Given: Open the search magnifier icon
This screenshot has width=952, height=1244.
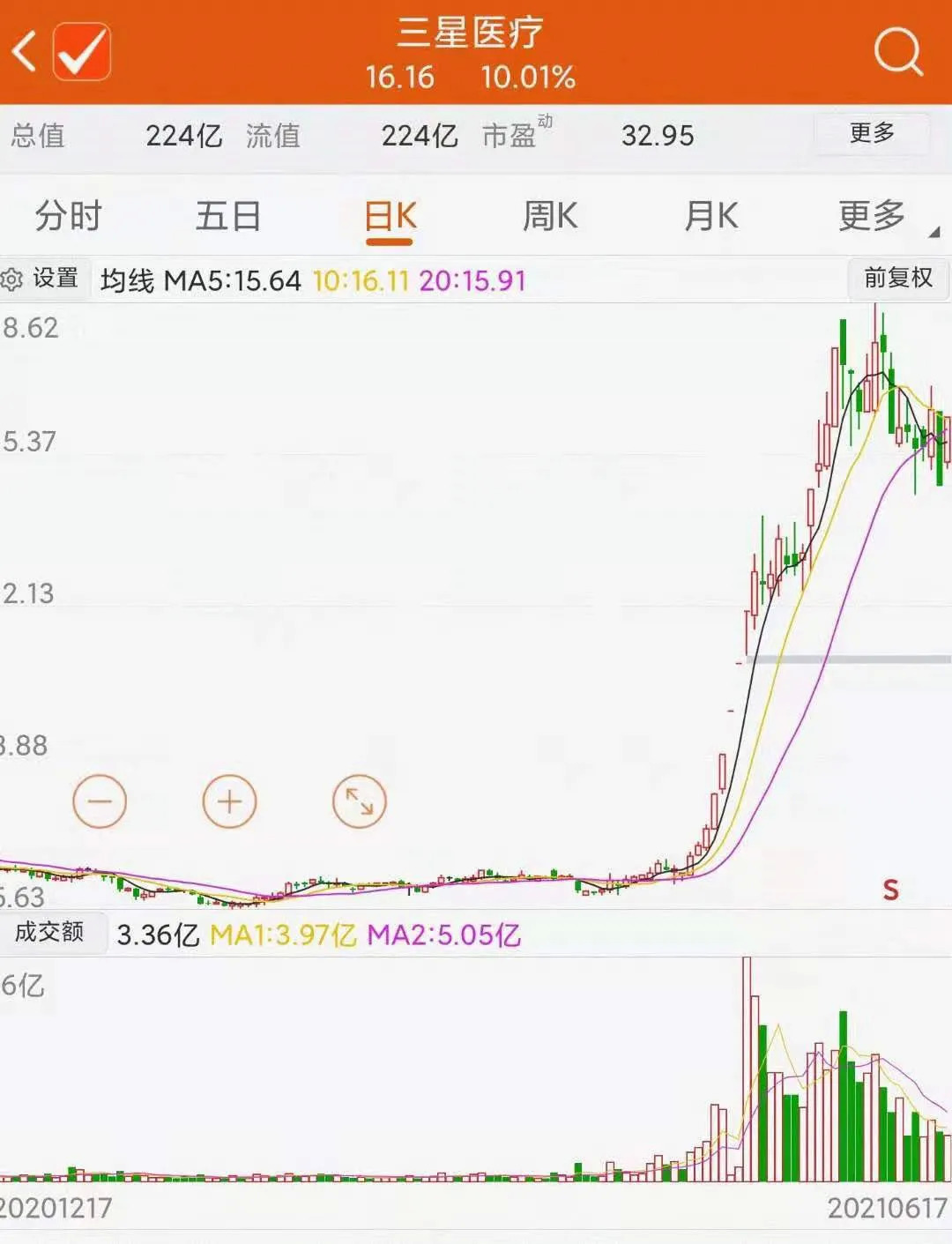Looking at the screenshot, I should coord(898,51).
